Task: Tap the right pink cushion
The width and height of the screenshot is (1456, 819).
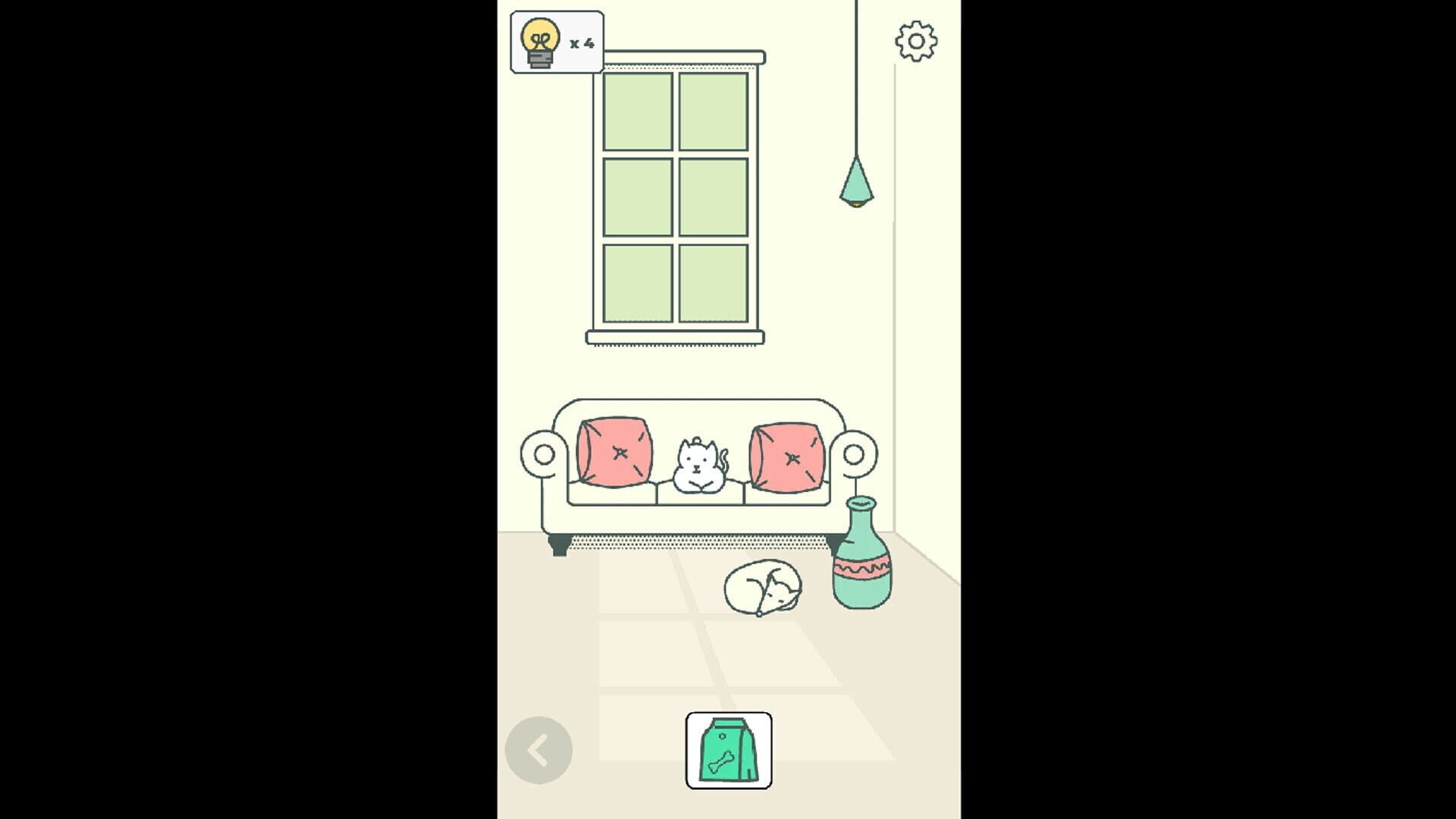Action: 787,455
